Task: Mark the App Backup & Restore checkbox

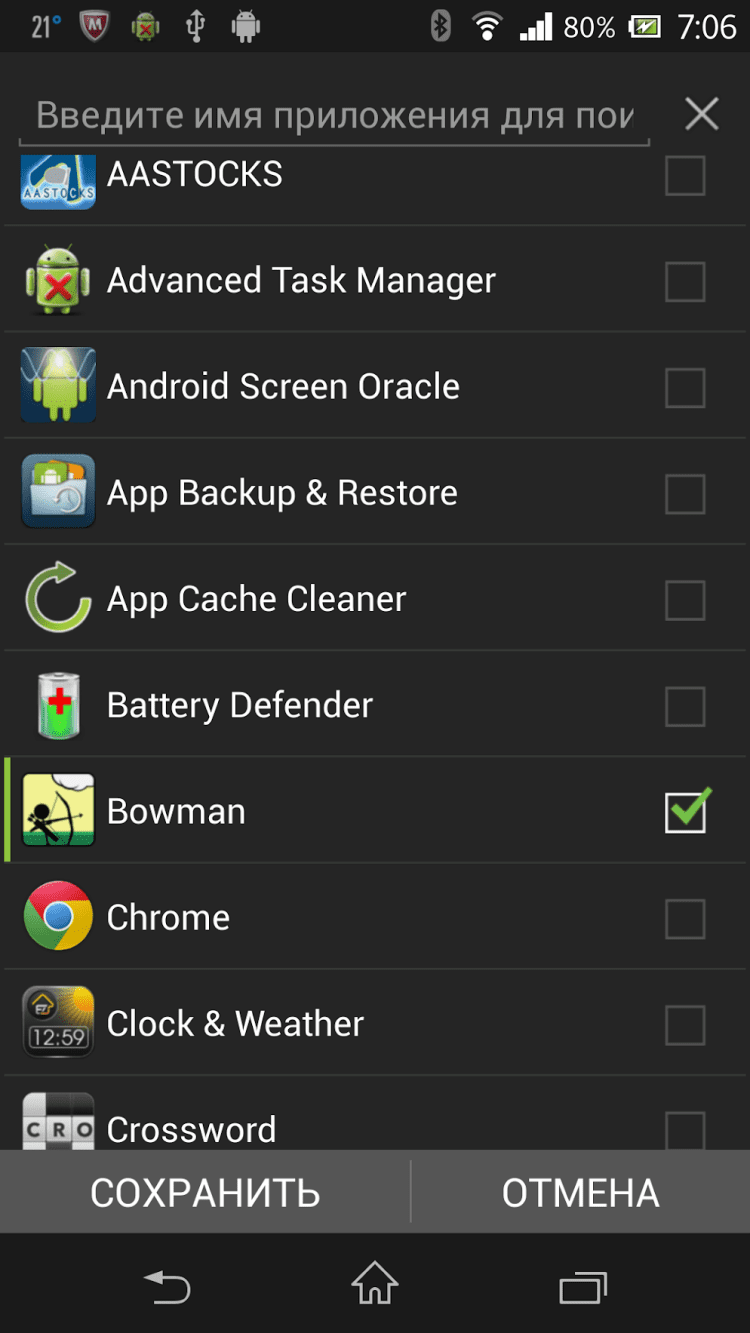Action: pos(685,494)
